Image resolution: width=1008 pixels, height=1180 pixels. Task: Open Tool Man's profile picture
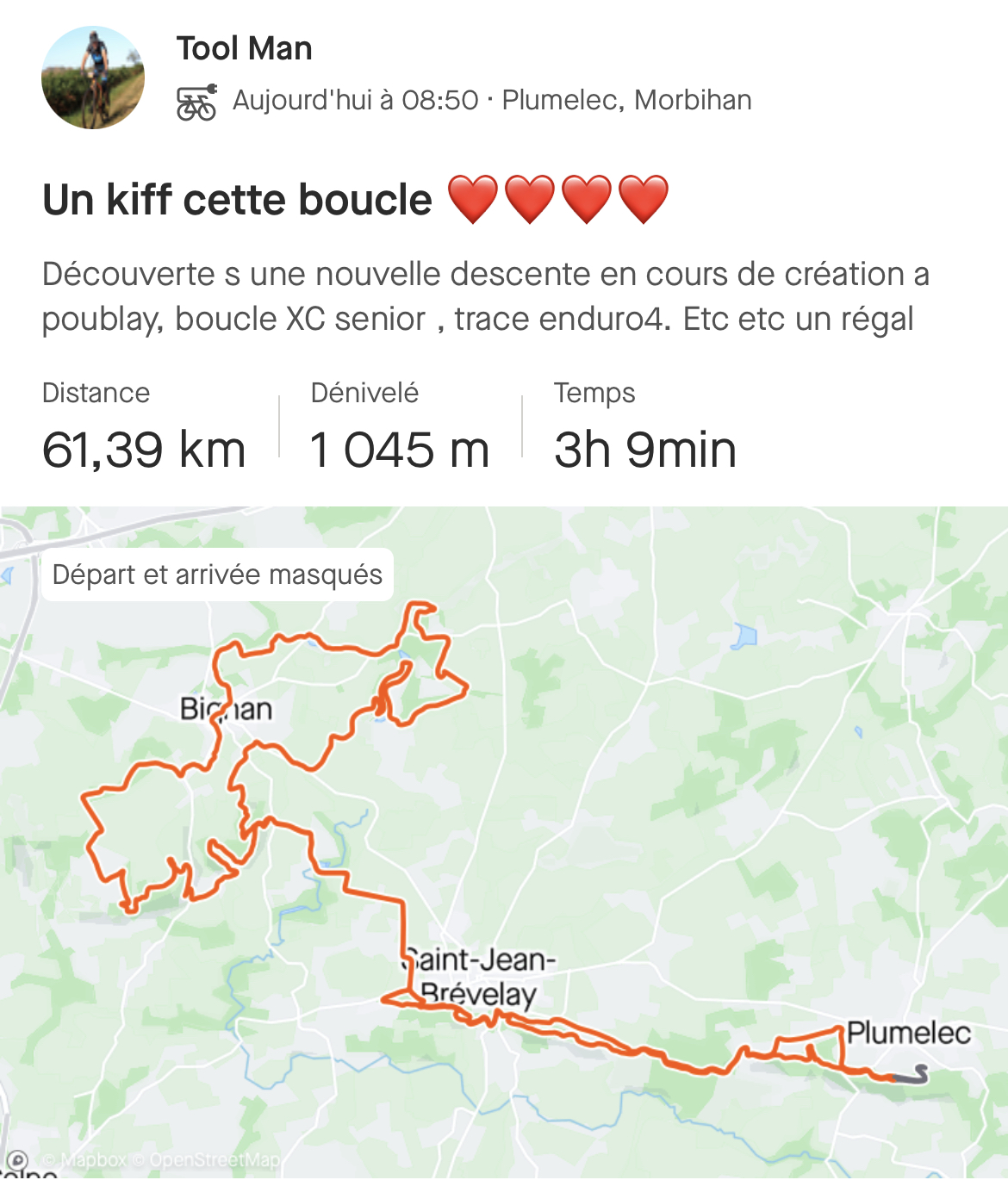(93, 78)
